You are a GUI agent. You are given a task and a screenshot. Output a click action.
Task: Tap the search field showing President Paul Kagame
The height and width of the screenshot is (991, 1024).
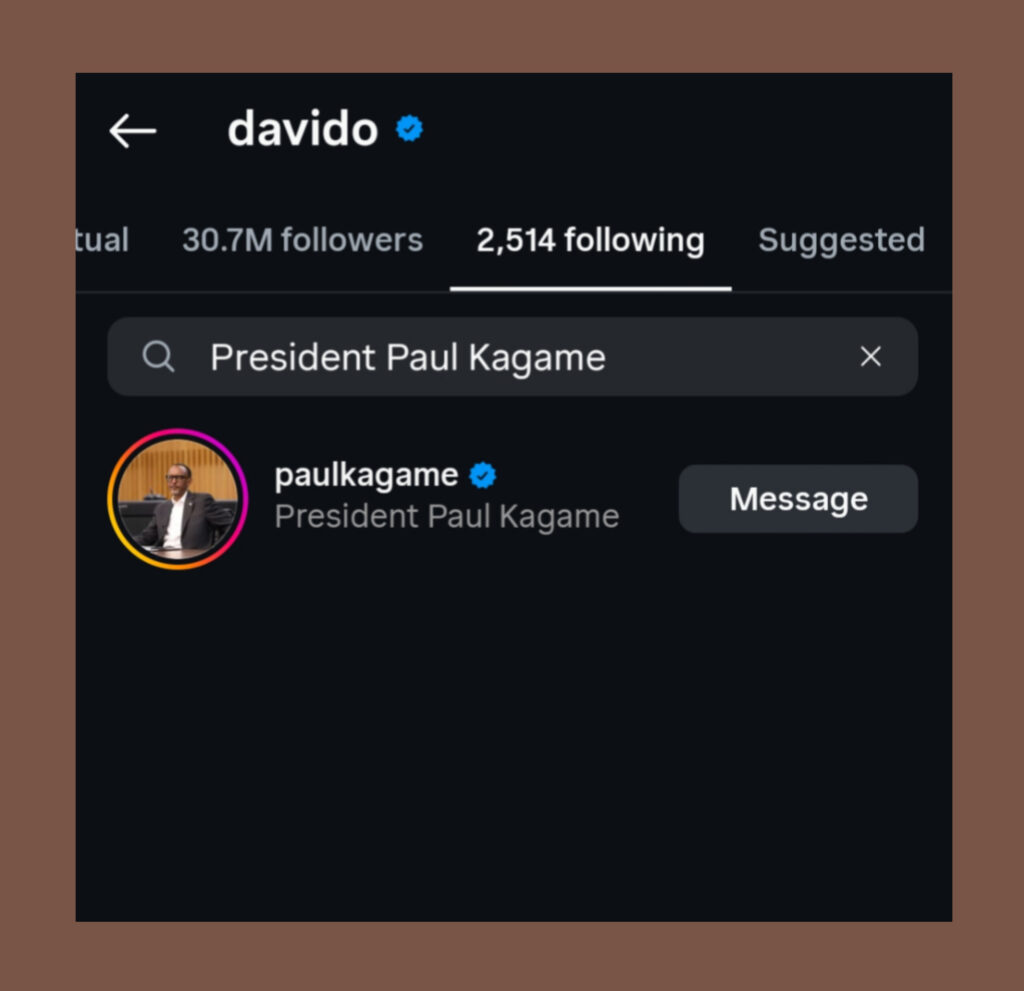pos(480,357)
